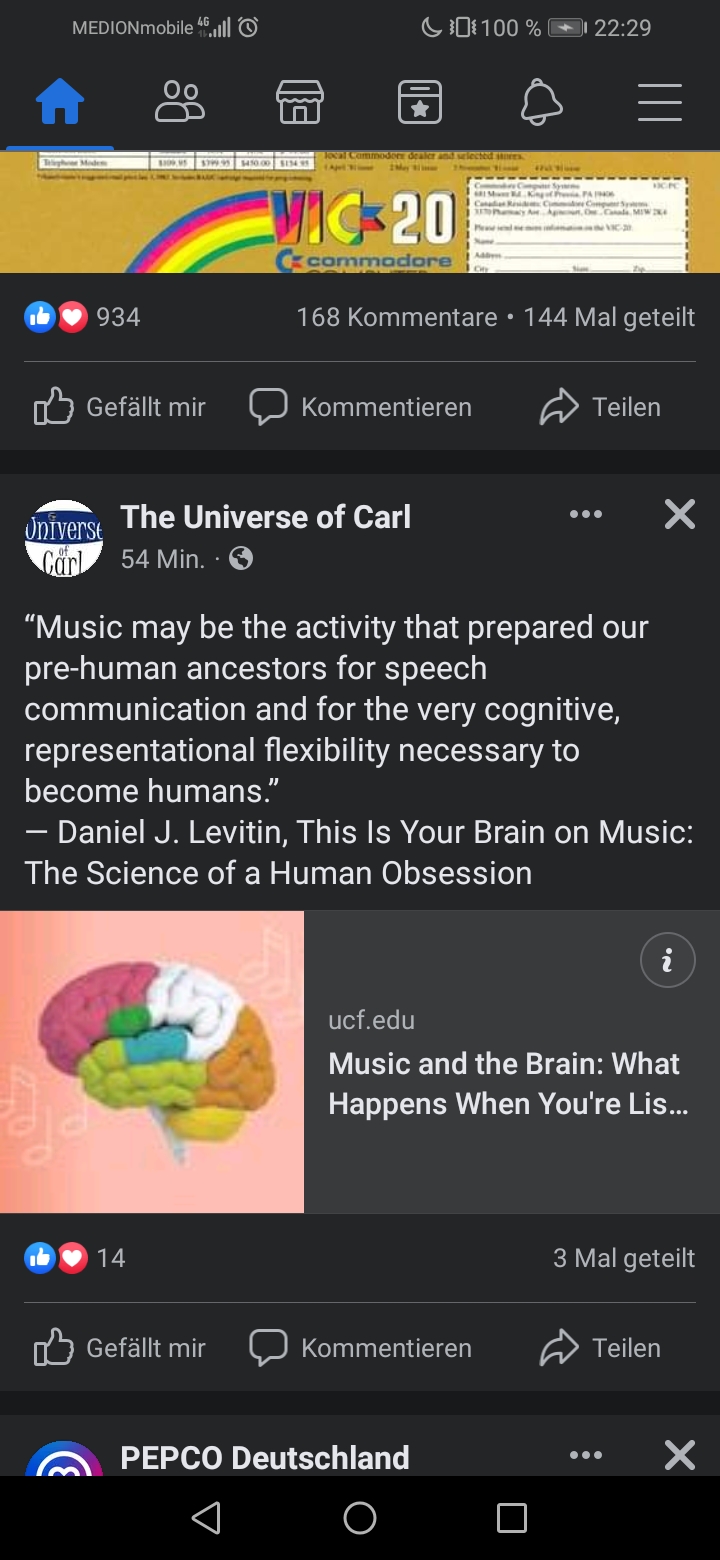Show info about the ucf.edu link
Viewport: 720px width, 1560px height.
tap(667, 960)
